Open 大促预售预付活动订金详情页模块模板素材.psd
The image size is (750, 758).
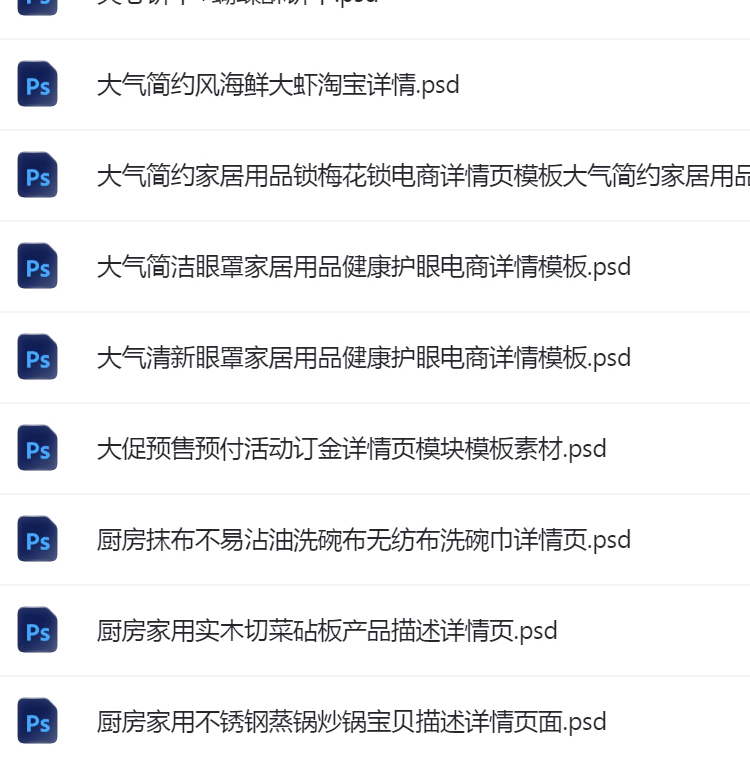pos(351,449)
